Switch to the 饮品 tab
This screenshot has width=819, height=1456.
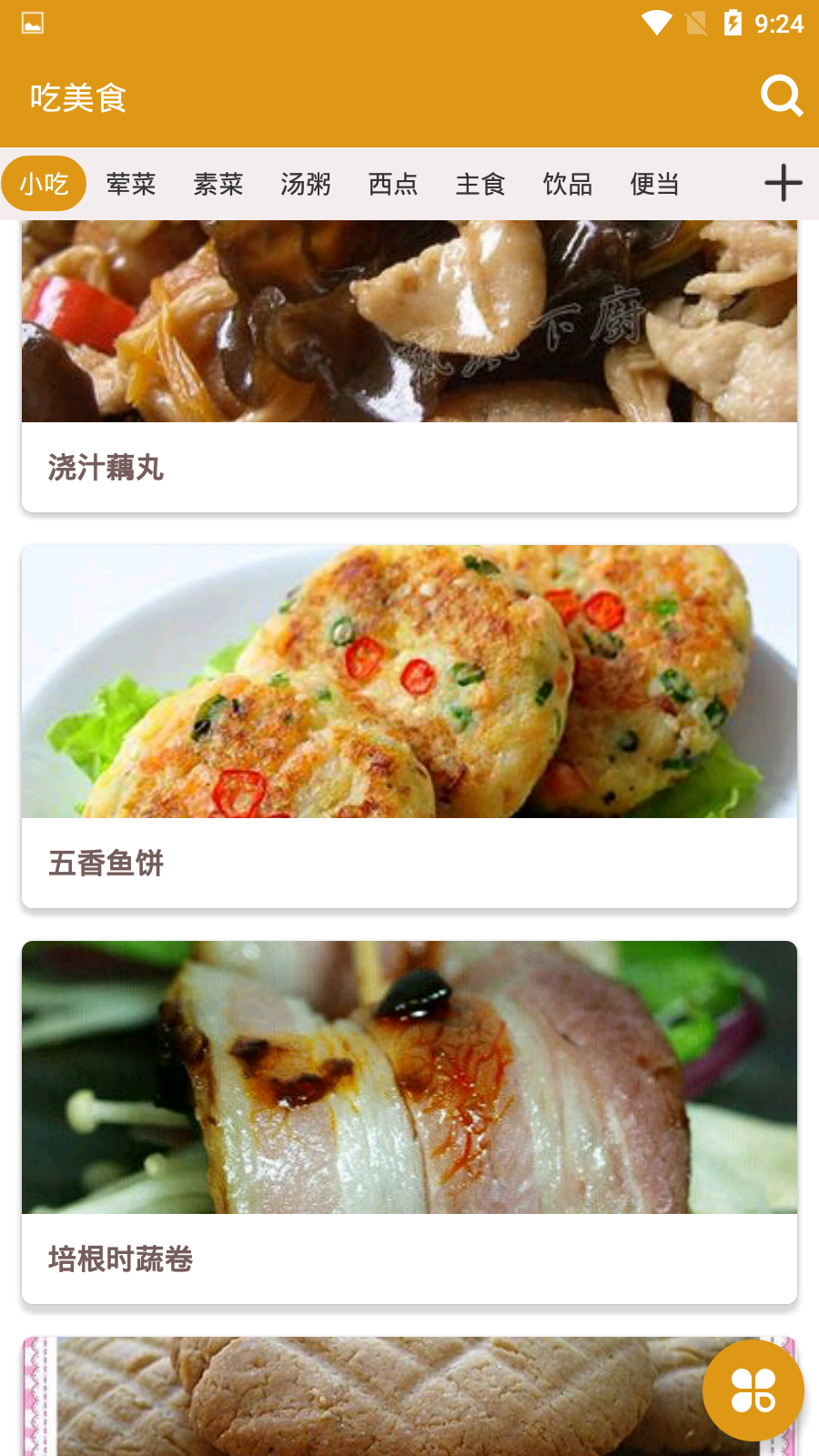[x=568, y=184]
